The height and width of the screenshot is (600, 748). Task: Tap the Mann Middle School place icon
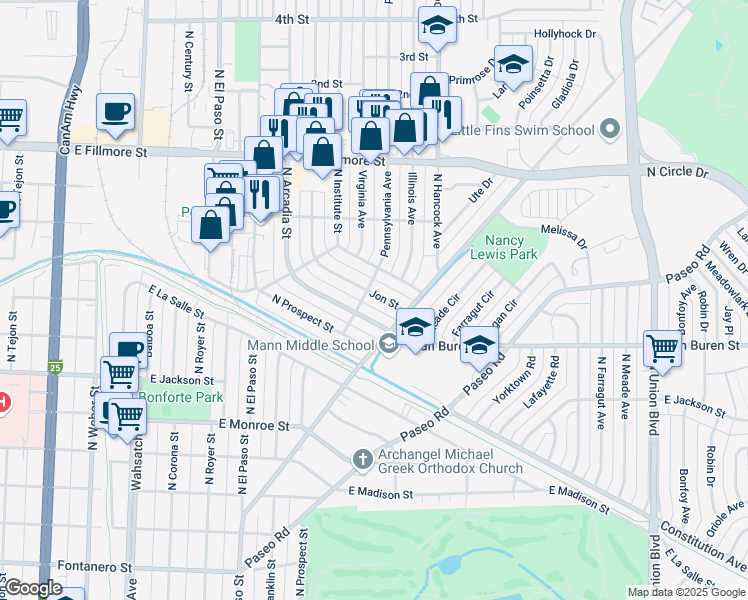[388, 343]
